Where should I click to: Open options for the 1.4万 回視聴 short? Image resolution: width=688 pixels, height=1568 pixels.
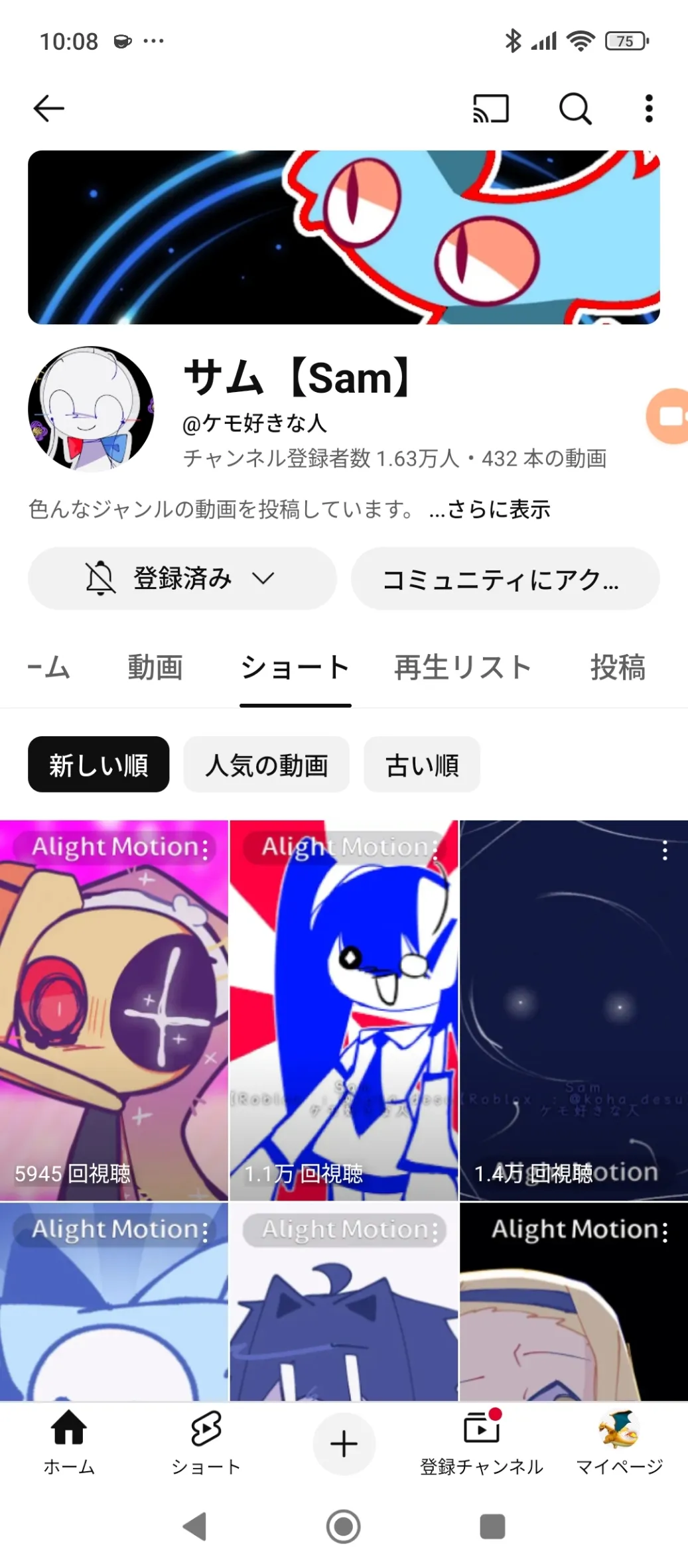click(665, 850)
